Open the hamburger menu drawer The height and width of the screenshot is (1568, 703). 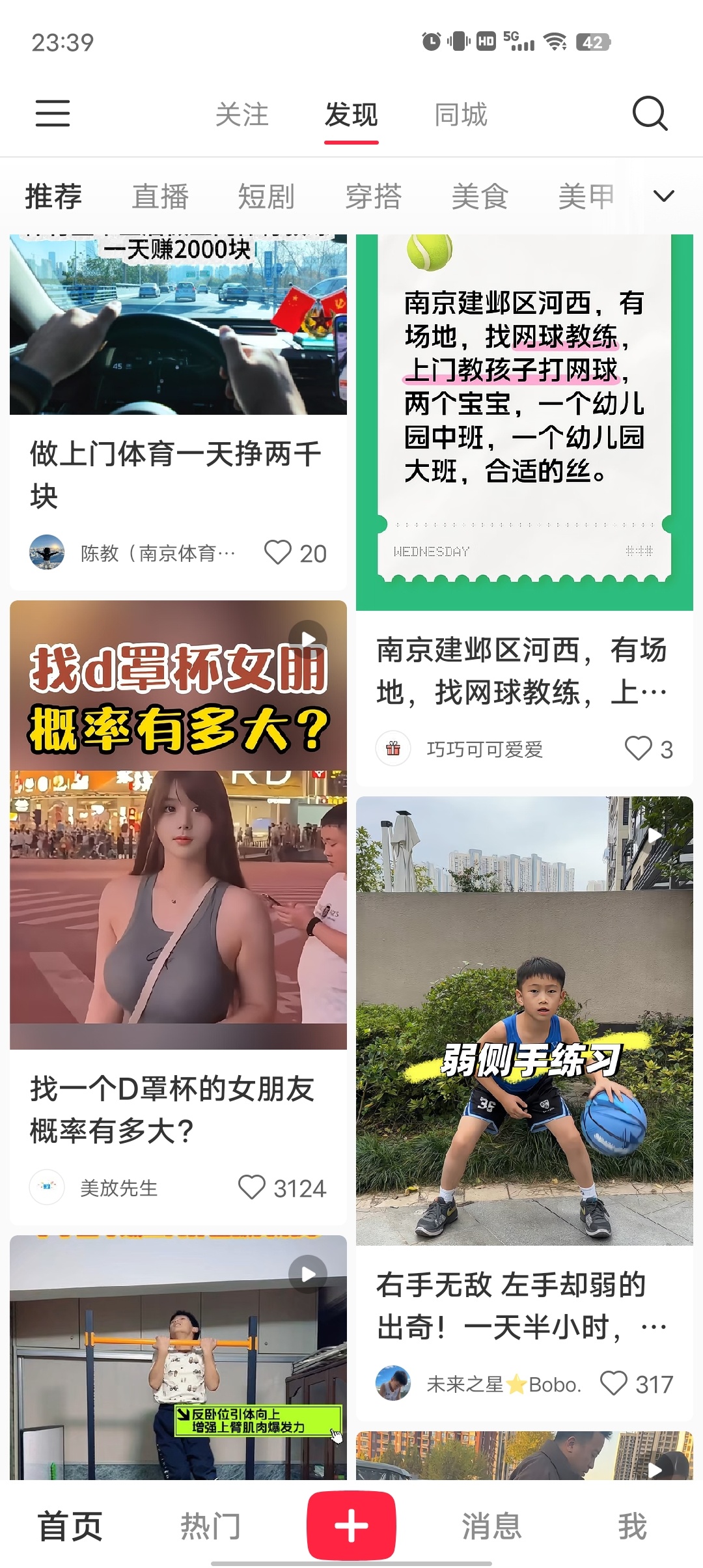53,113
